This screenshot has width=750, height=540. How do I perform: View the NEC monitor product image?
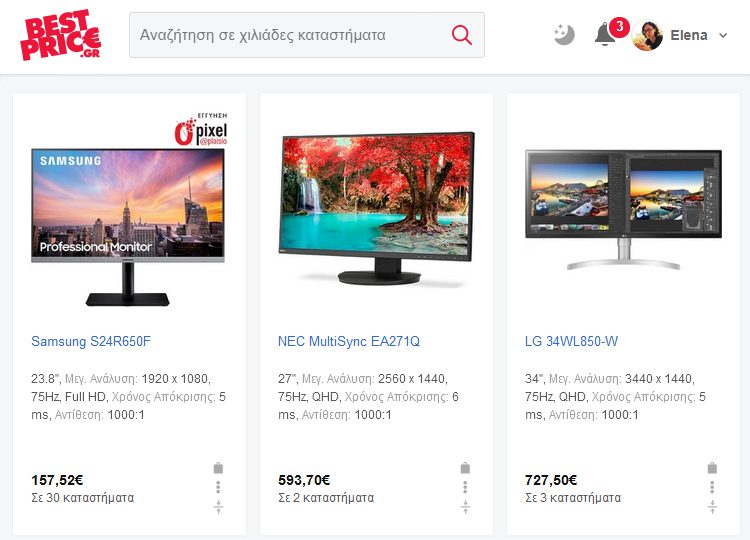[376, 205]
